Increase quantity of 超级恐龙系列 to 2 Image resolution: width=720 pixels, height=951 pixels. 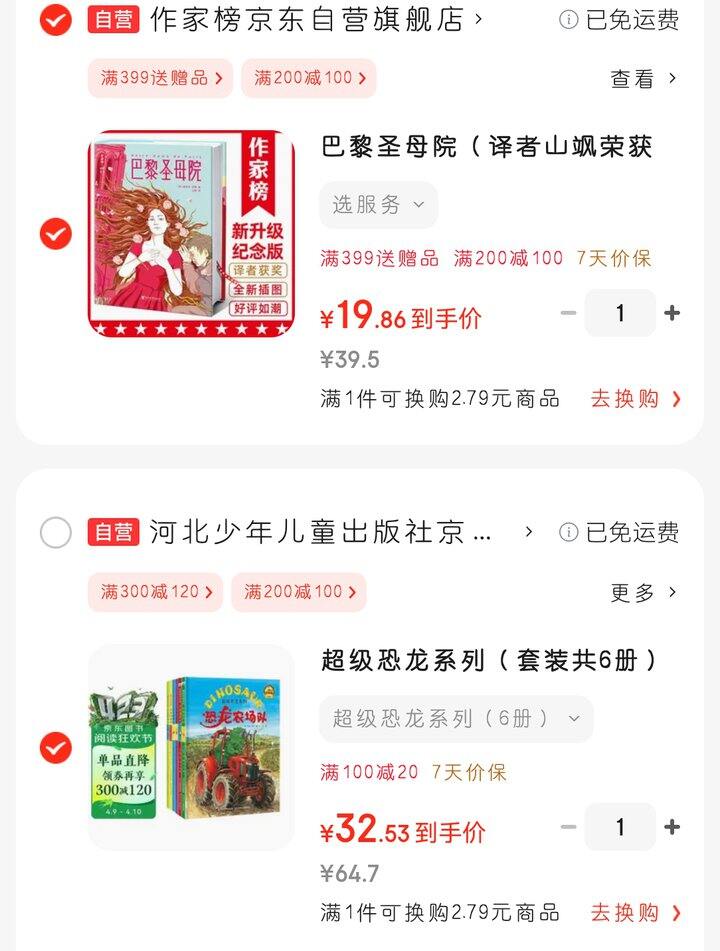(x=672, y=826)
